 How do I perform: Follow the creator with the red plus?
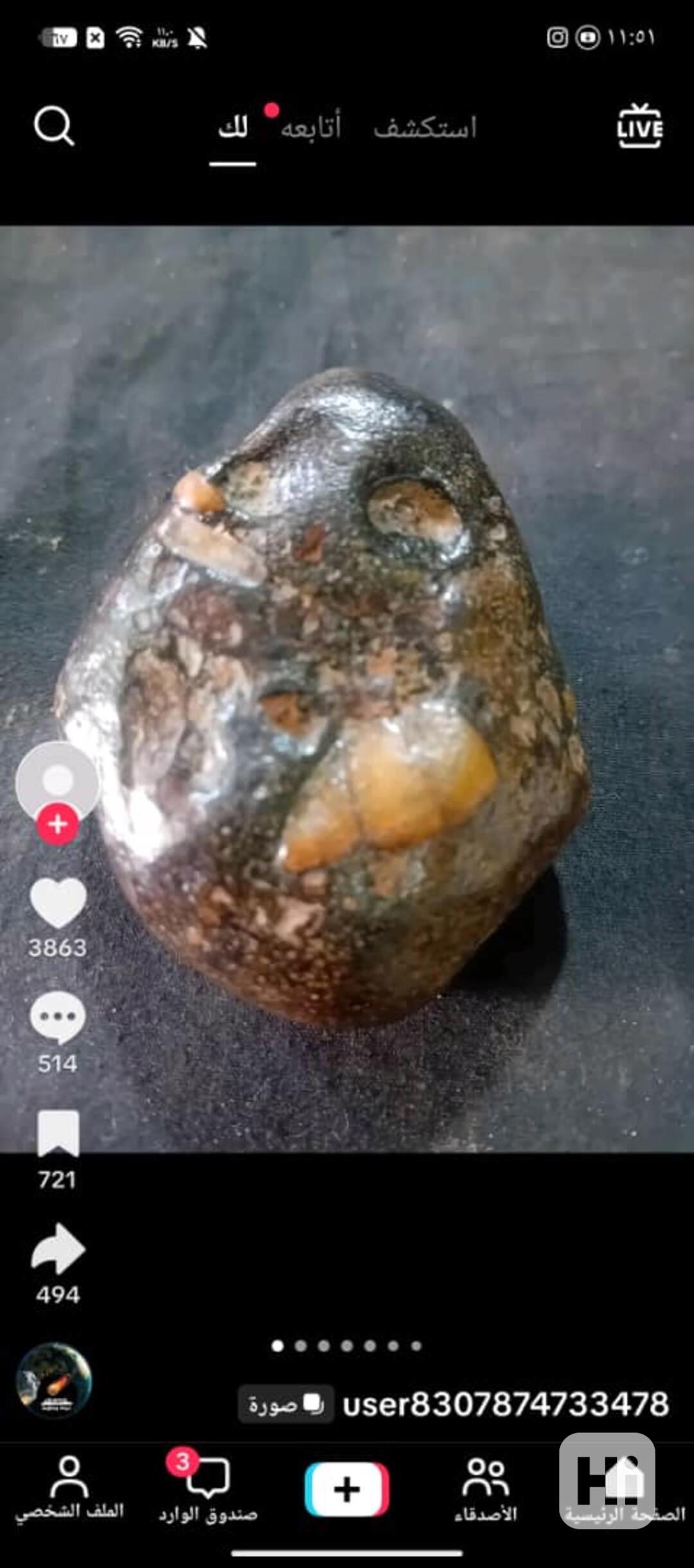coord(58,823)
